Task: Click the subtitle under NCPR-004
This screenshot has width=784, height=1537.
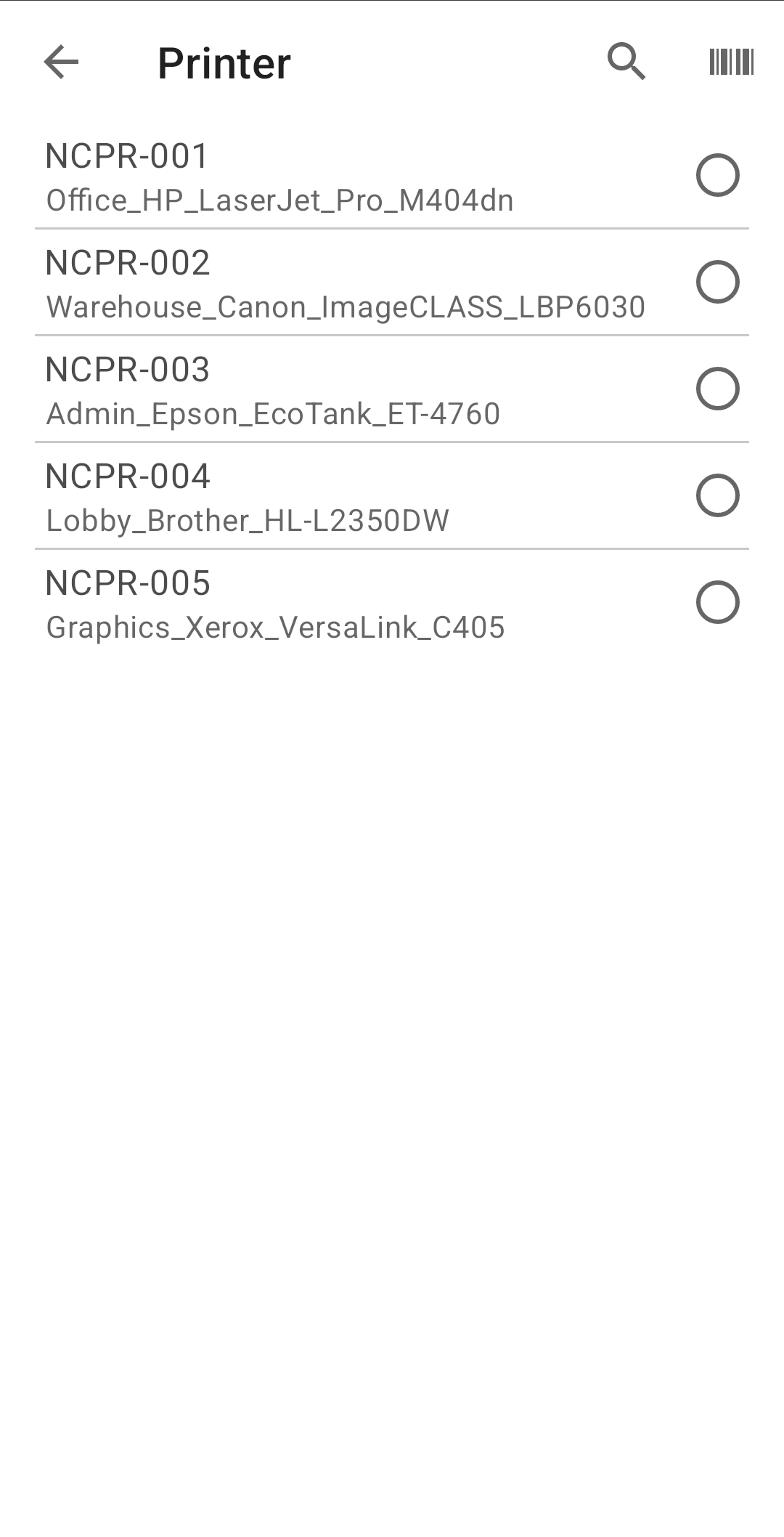Action: point(248,521)
